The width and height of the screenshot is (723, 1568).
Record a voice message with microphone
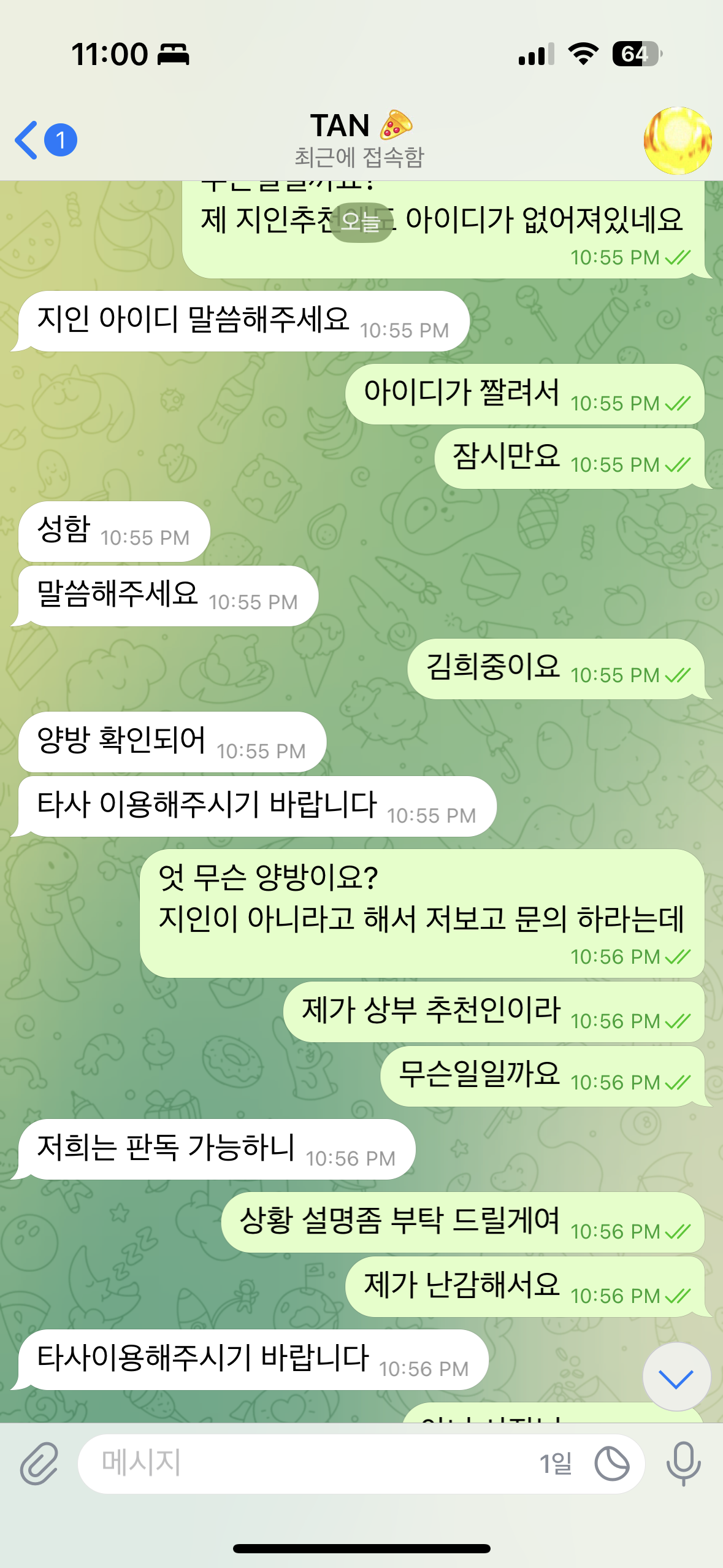coord(683,1463)
